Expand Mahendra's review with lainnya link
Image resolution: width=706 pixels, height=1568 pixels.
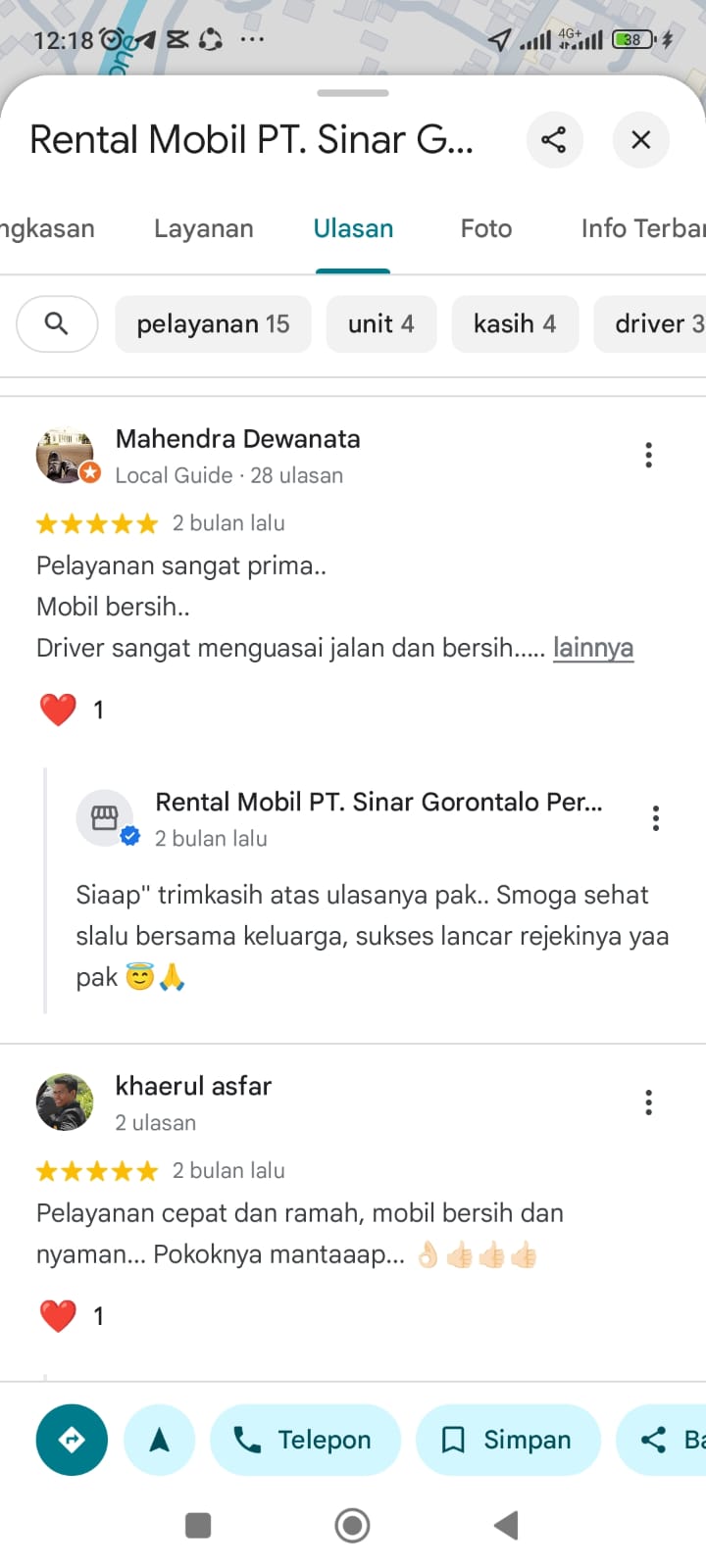point(592,648)
